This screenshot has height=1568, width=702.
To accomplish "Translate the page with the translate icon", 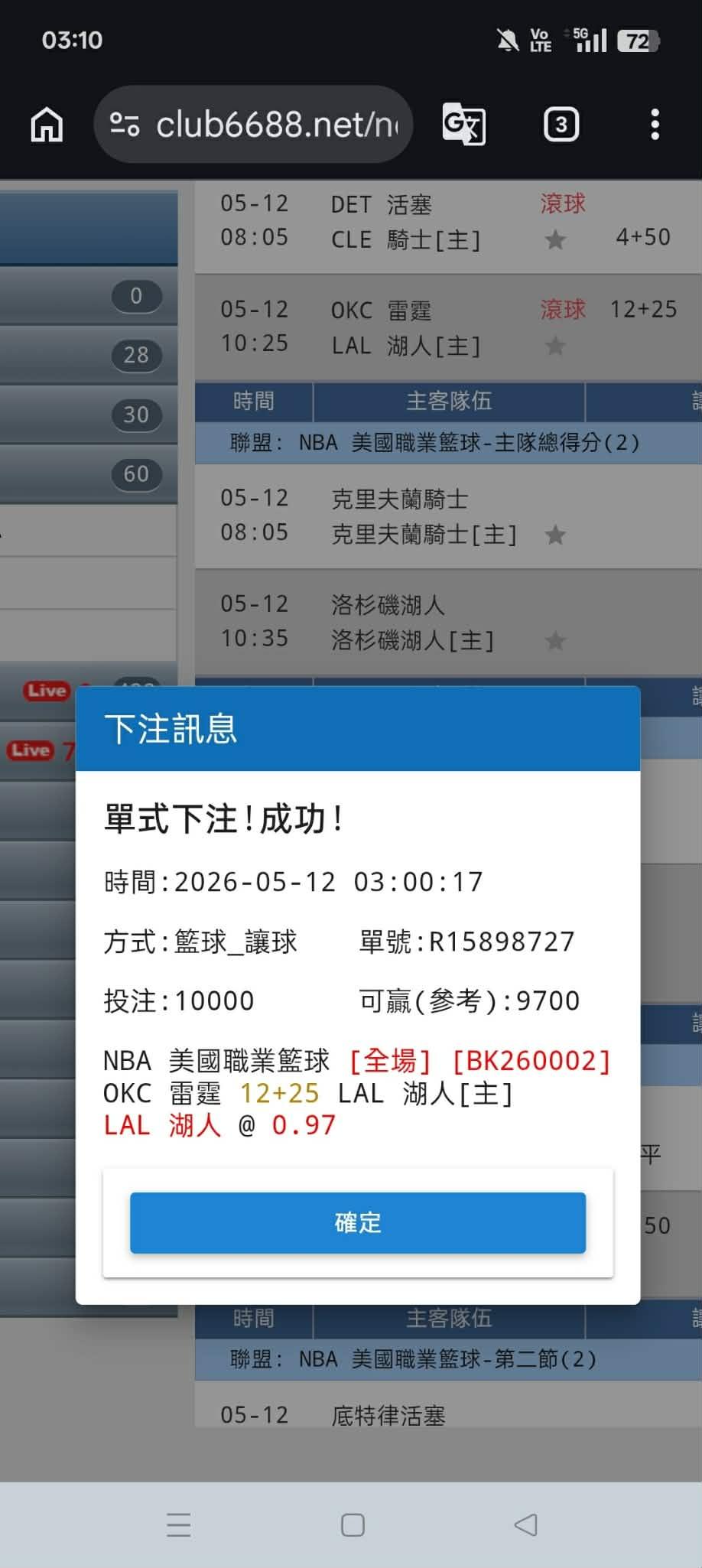I will point(463,124).
